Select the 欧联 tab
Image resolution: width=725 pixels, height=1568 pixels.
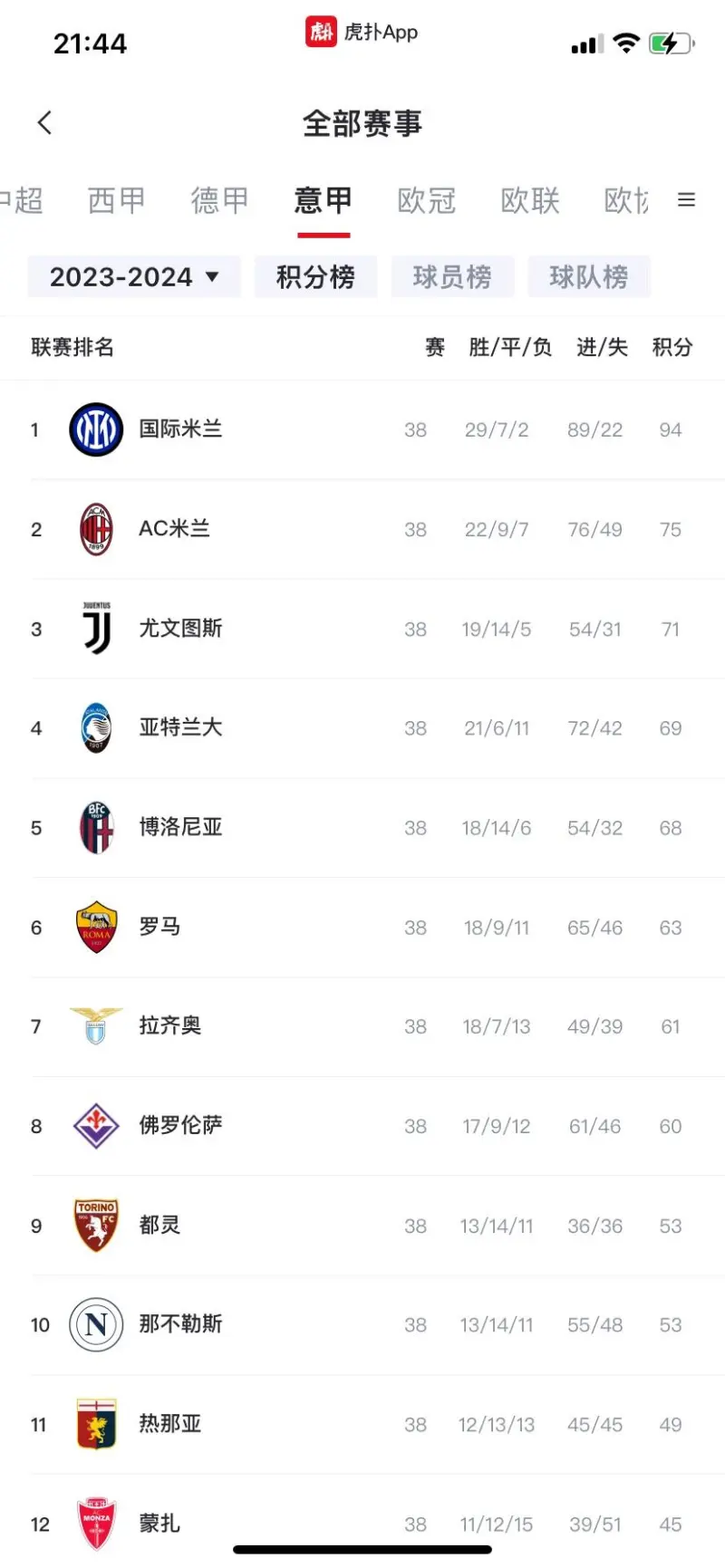[x=529, y=200]
